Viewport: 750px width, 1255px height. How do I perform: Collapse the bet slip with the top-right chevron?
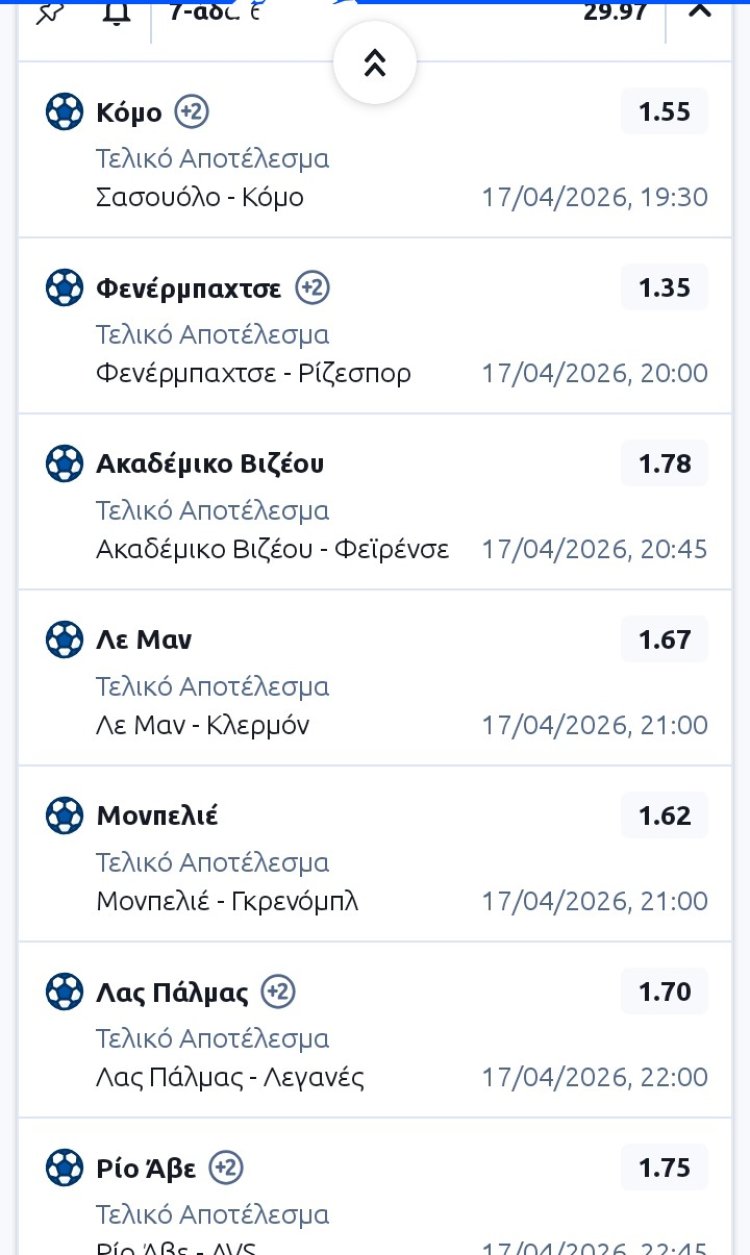(x=700, y=12)
